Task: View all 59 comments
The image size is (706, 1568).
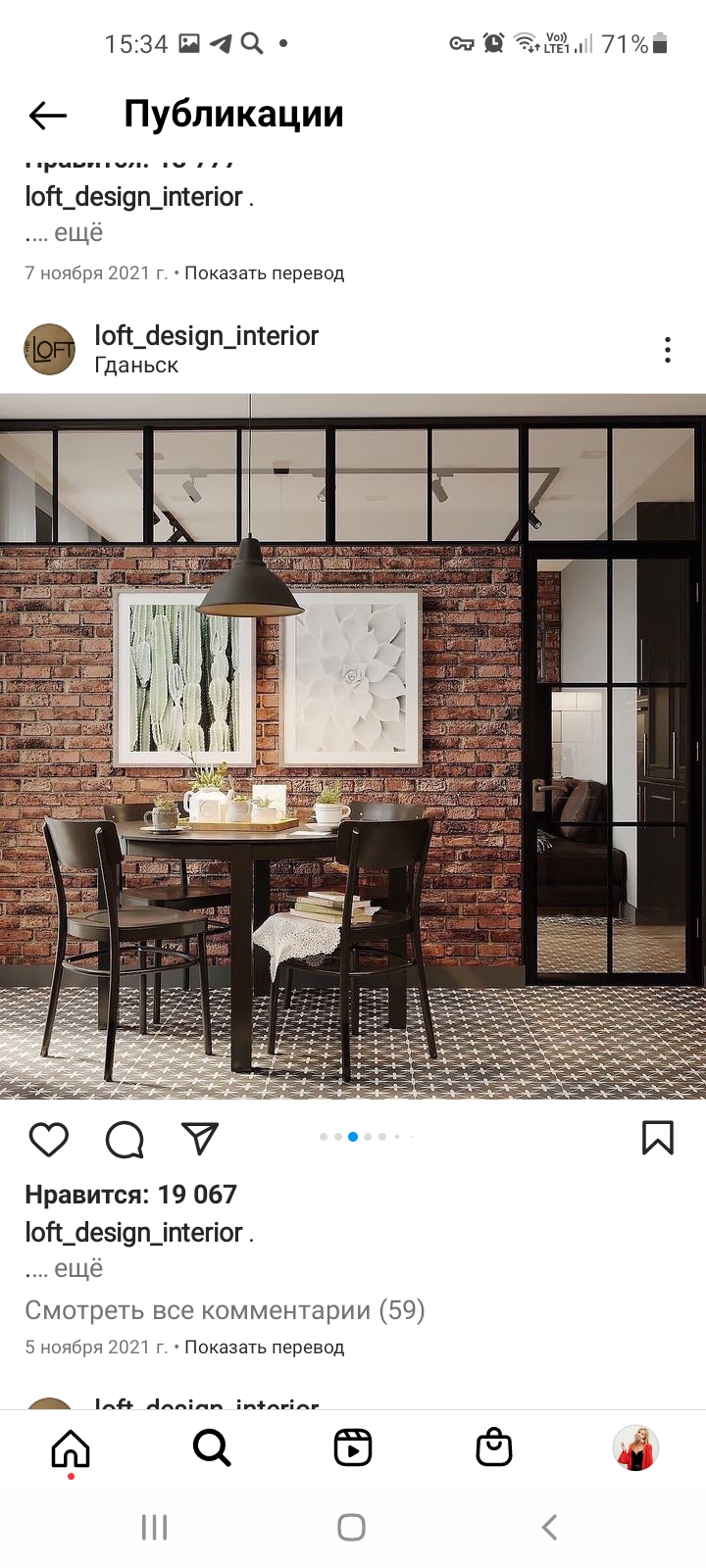Action: coord(225,1310)
